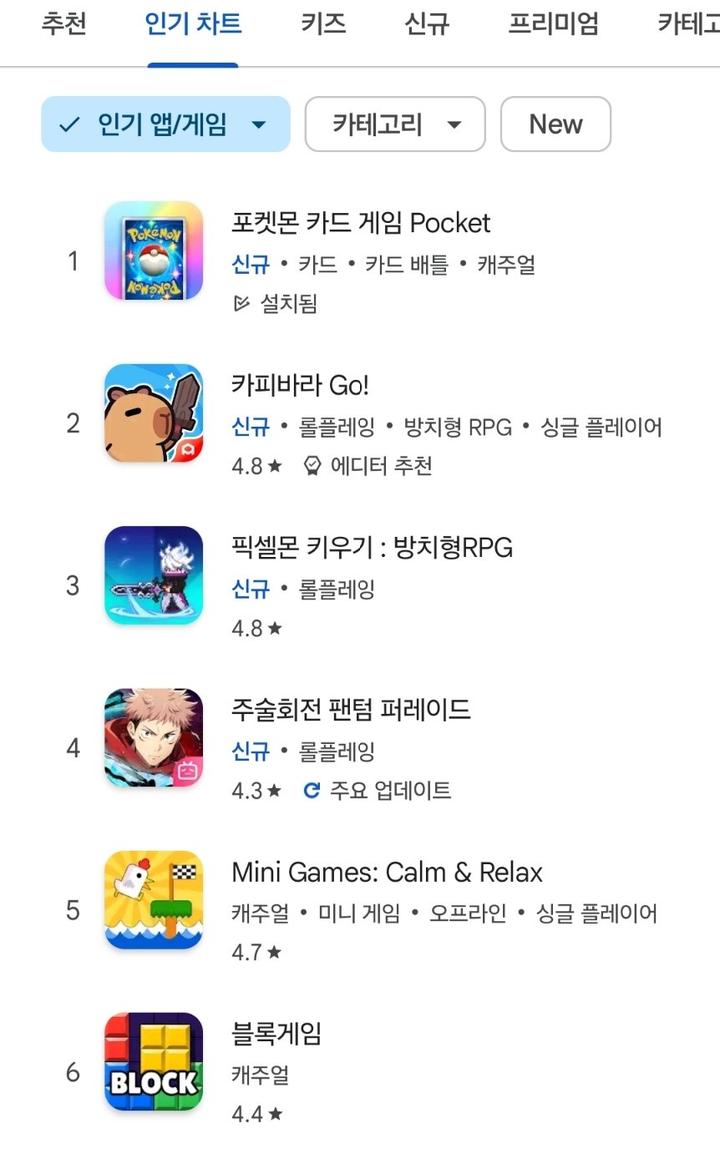Go to the 신규 tab
720x1164 pixels.
pos(427,24)
